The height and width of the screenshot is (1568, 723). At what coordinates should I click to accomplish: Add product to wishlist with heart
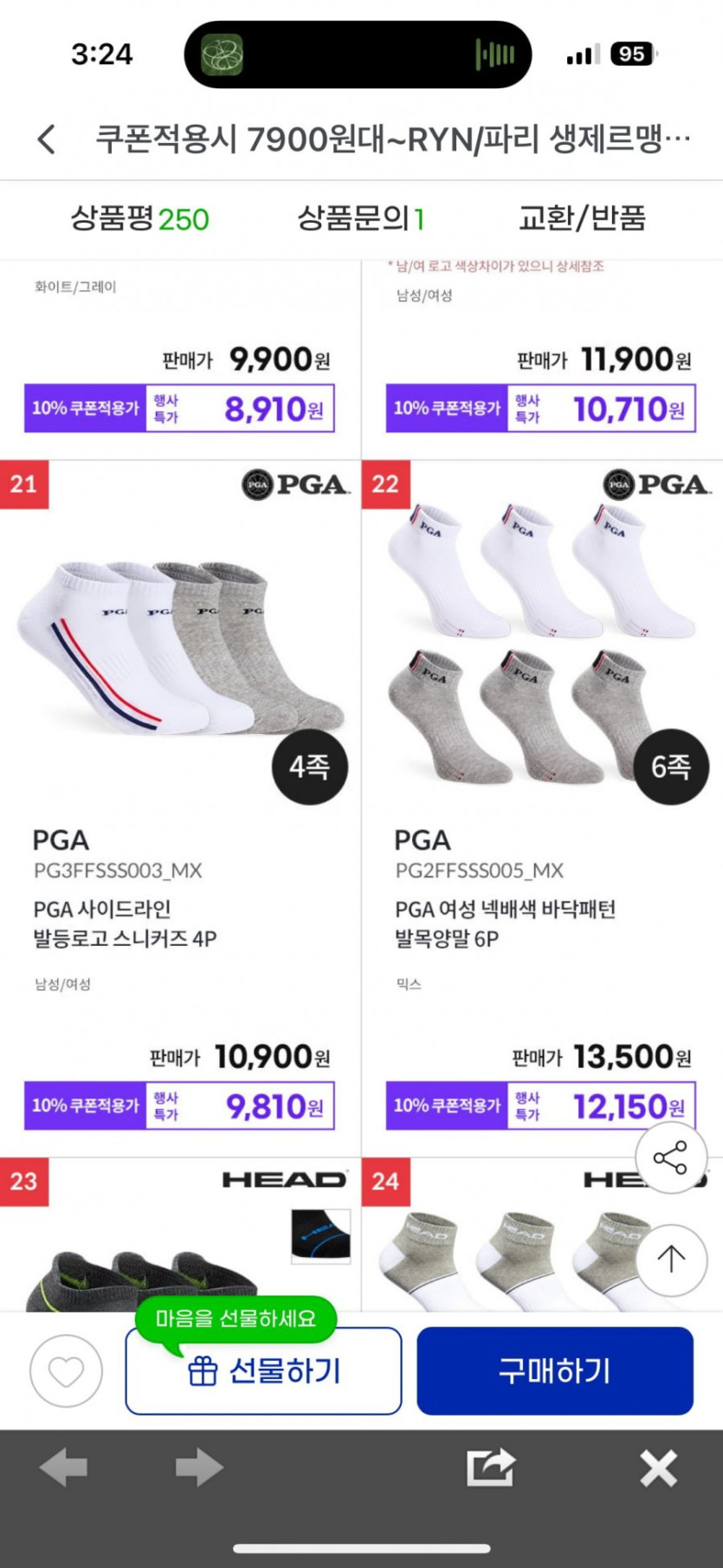(x=66, y=1370)
